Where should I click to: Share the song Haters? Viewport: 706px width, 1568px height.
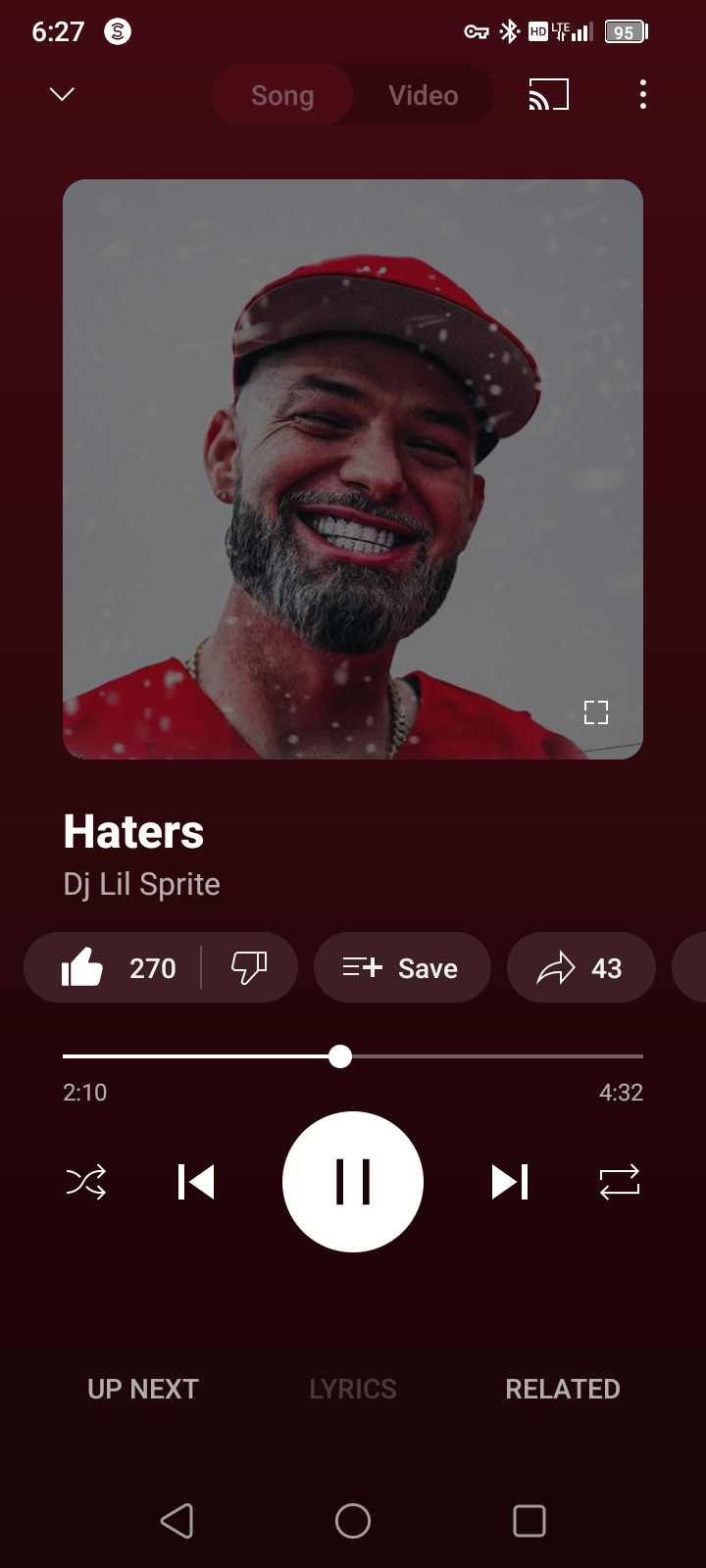pos(580,968)
